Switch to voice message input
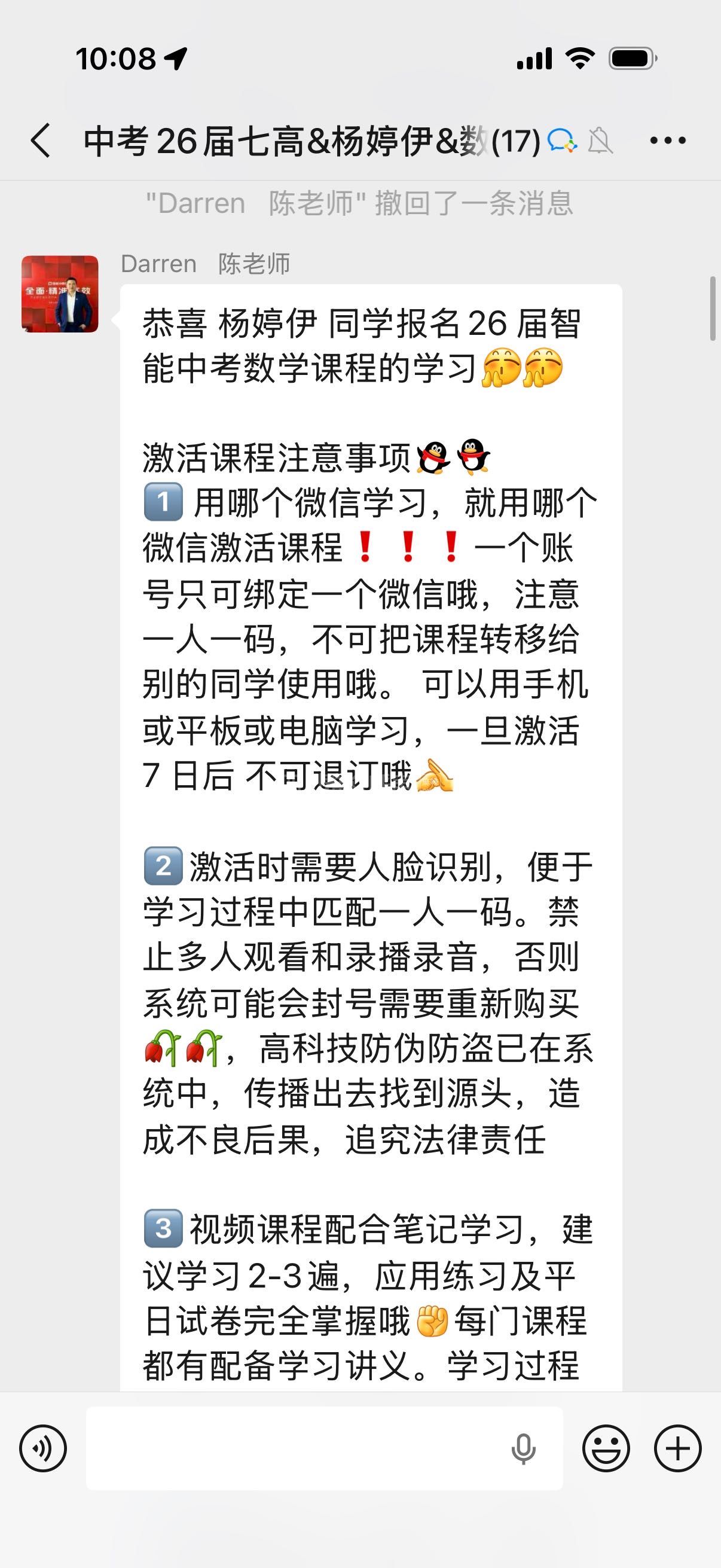 pos(42,1448)
